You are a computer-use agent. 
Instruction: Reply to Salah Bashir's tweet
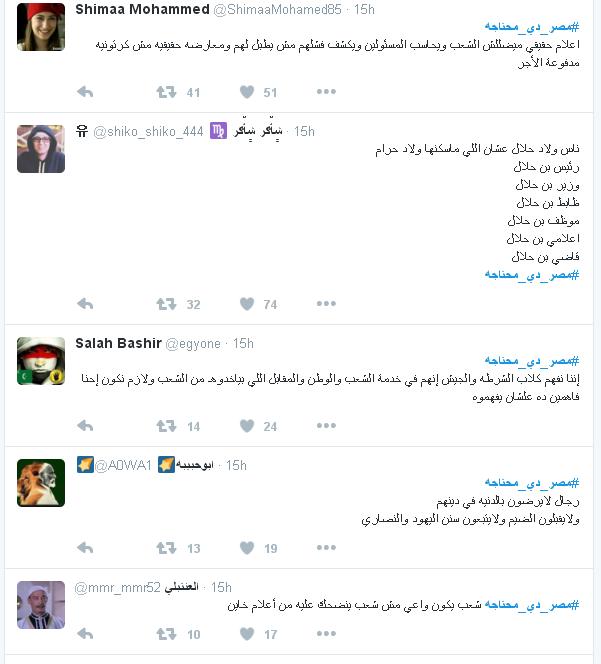pyautogui.click(x=85, y=426)
